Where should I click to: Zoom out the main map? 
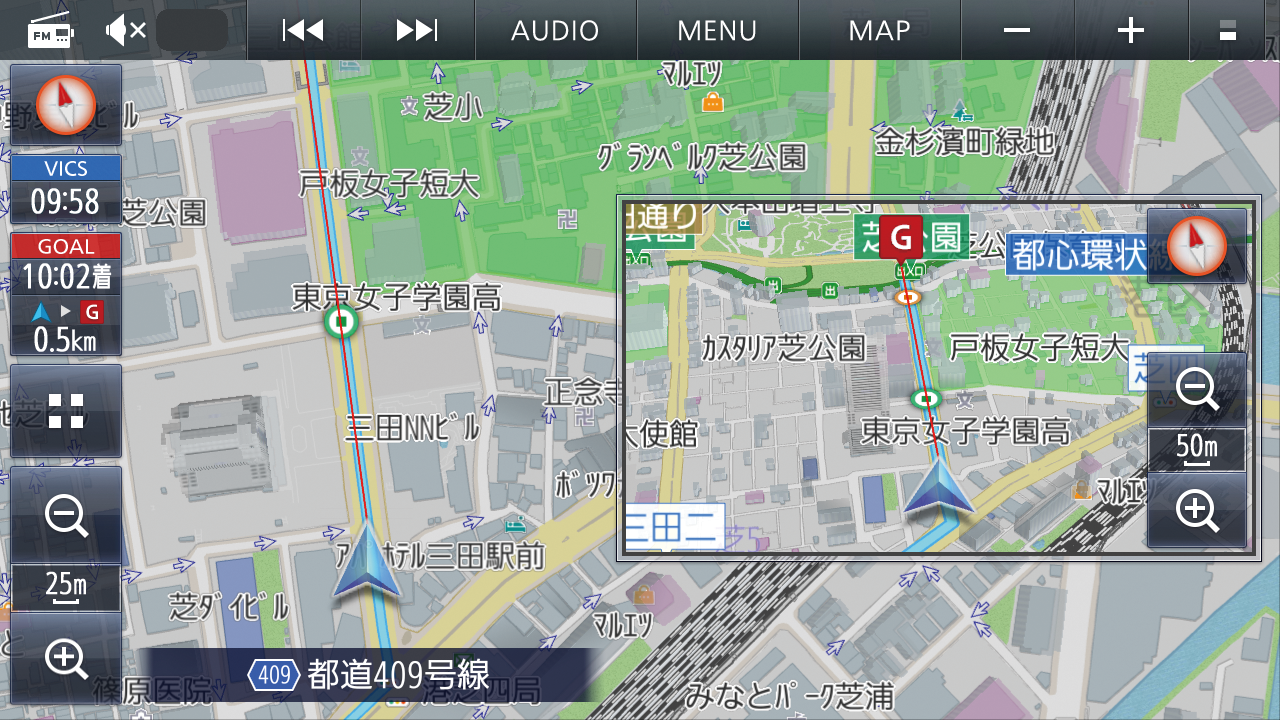click(66, 516)
